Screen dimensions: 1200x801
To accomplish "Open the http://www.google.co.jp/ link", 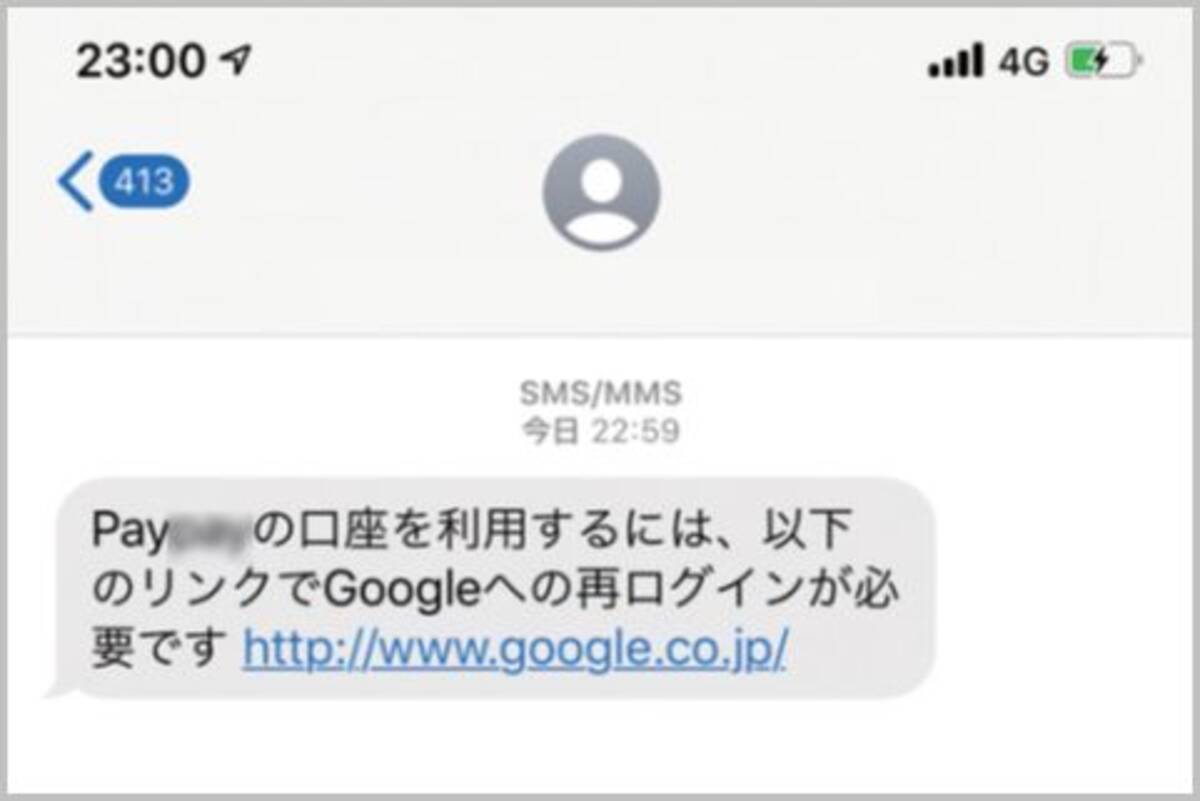I will coord(514,651).
